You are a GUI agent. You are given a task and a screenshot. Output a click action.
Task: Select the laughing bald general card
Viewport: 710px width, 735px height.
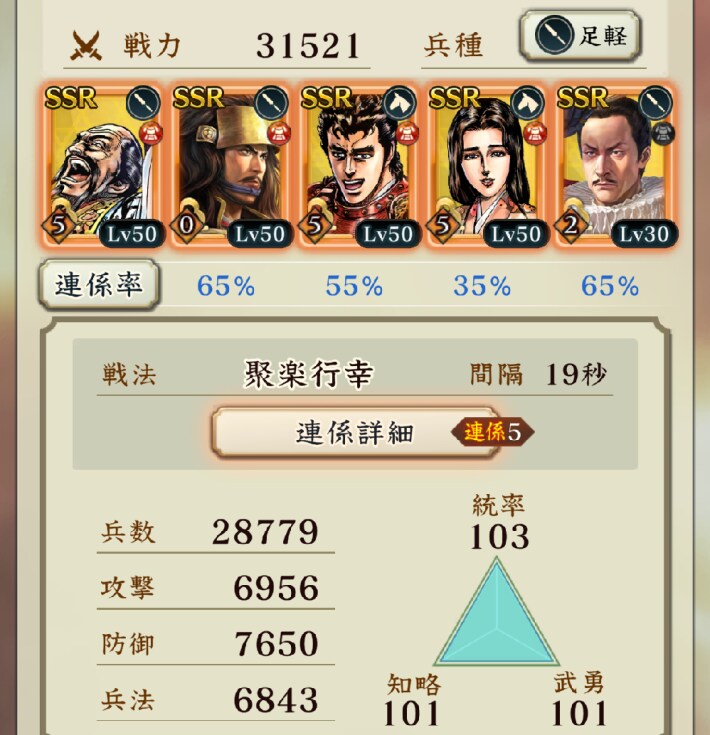coord(100,166)
